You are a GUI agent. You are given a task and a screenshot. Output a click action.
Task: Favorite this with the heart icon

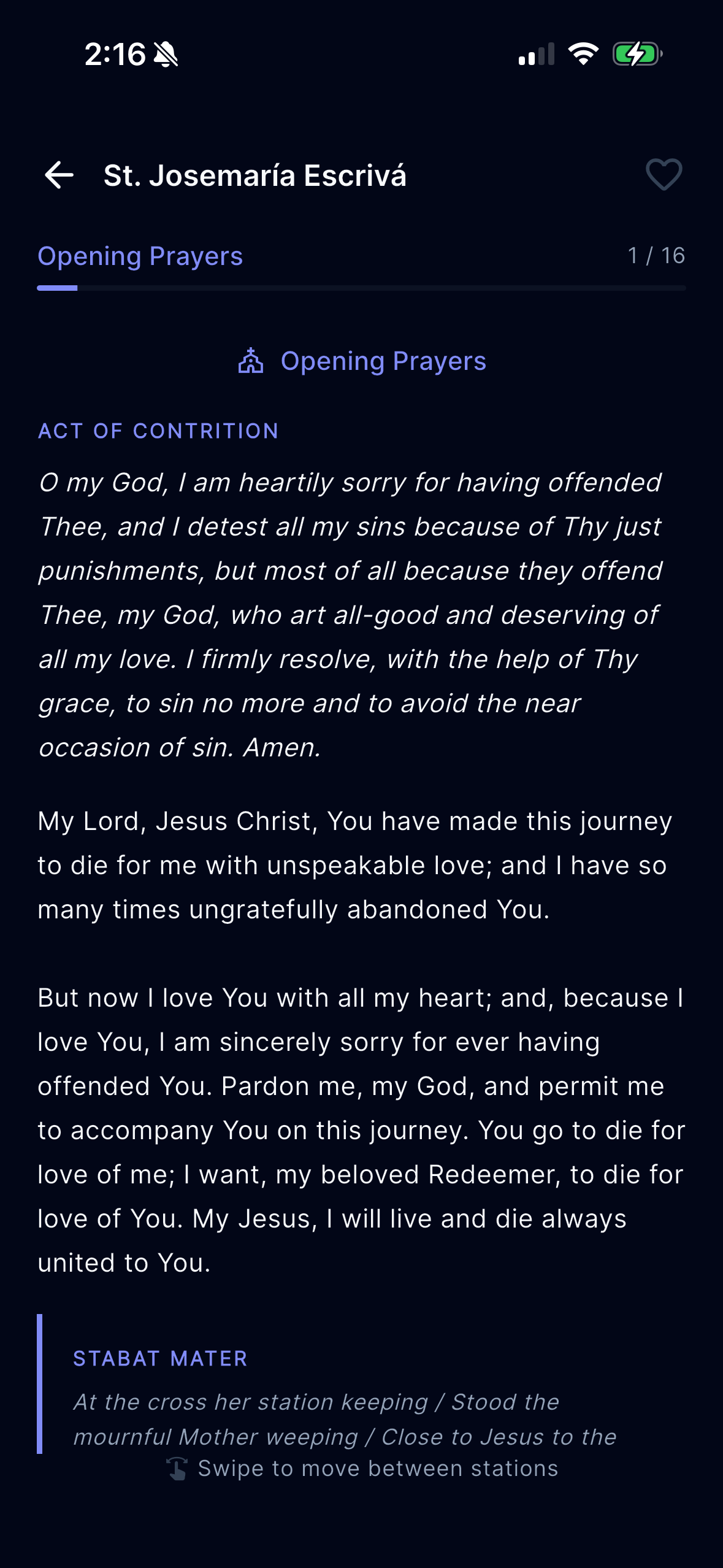[664, 175]
